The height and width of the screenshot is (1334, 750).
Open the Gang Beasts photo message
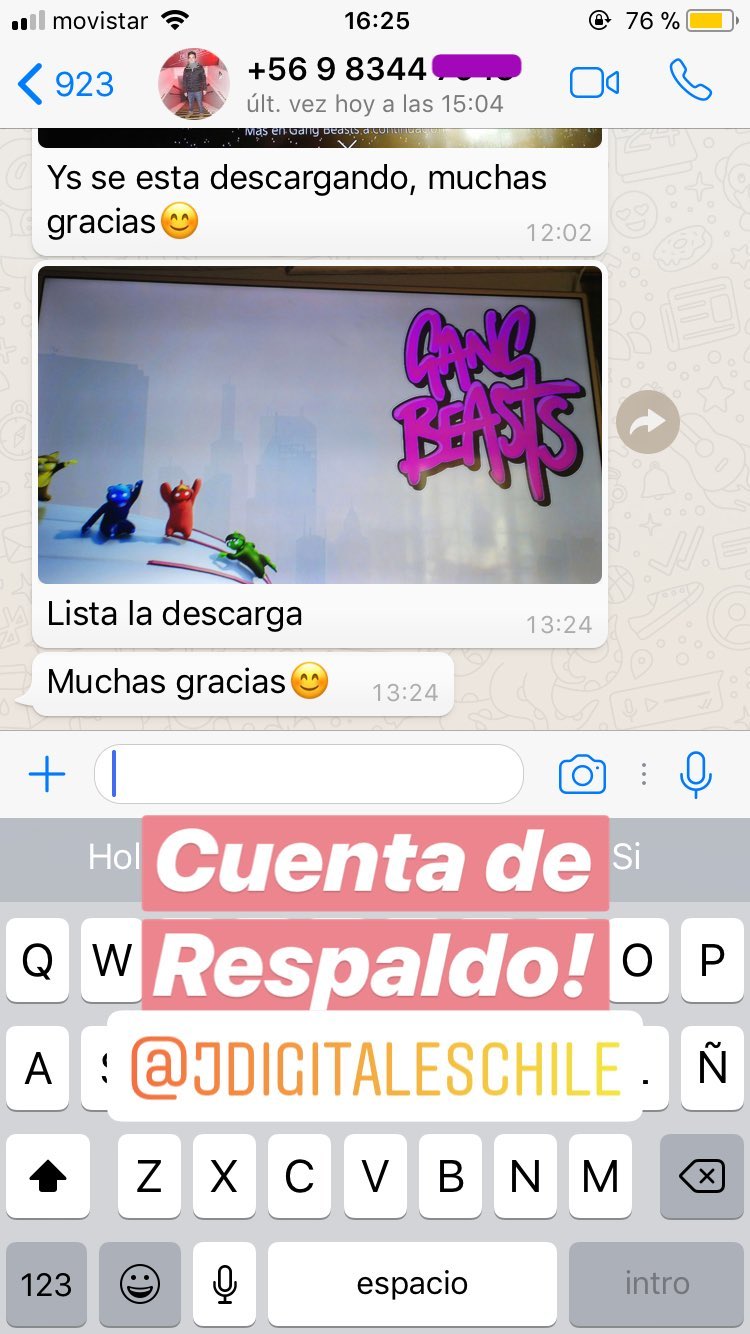click(x=320, y=425)
